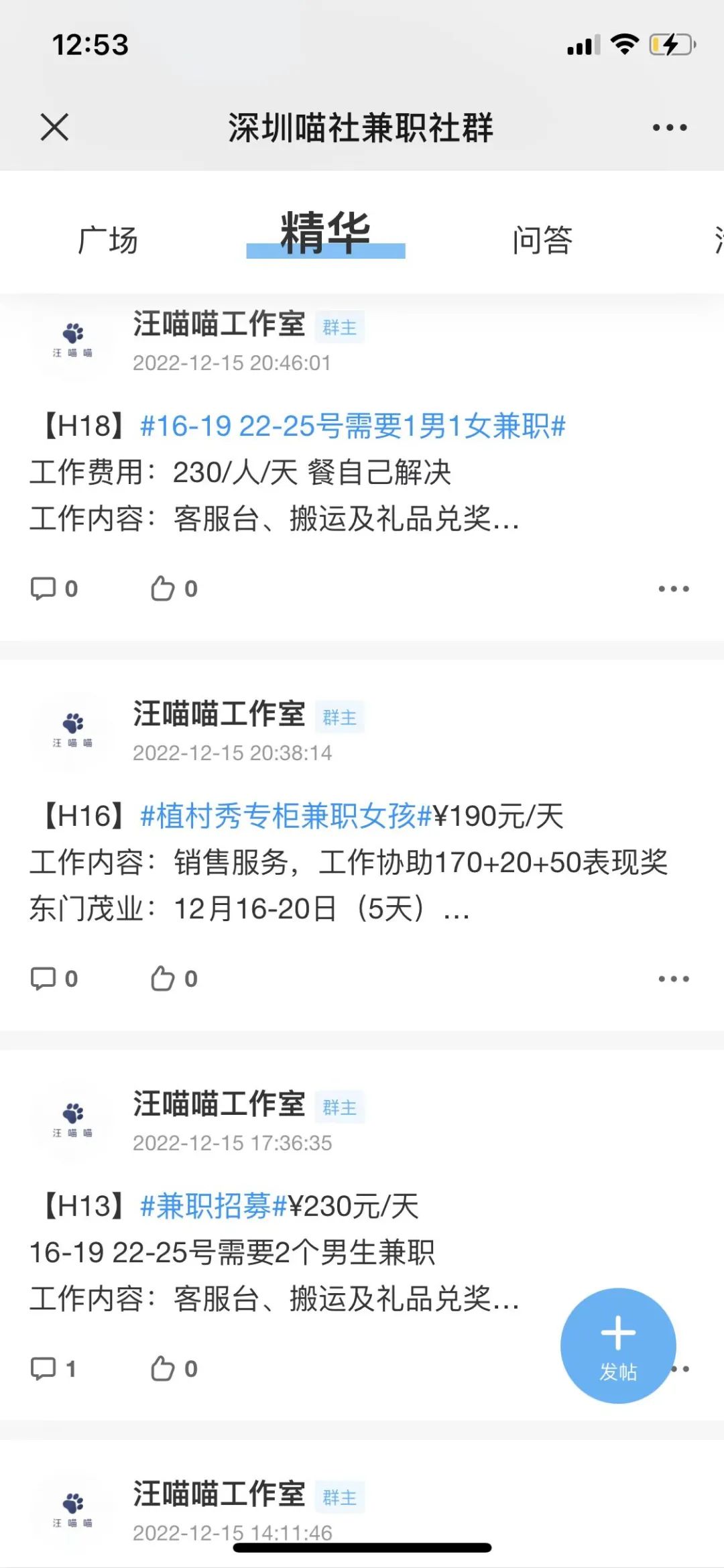This screenshot has width=724, height=1568.
Task: Open the top-right overflow menu
Action: 670,127
